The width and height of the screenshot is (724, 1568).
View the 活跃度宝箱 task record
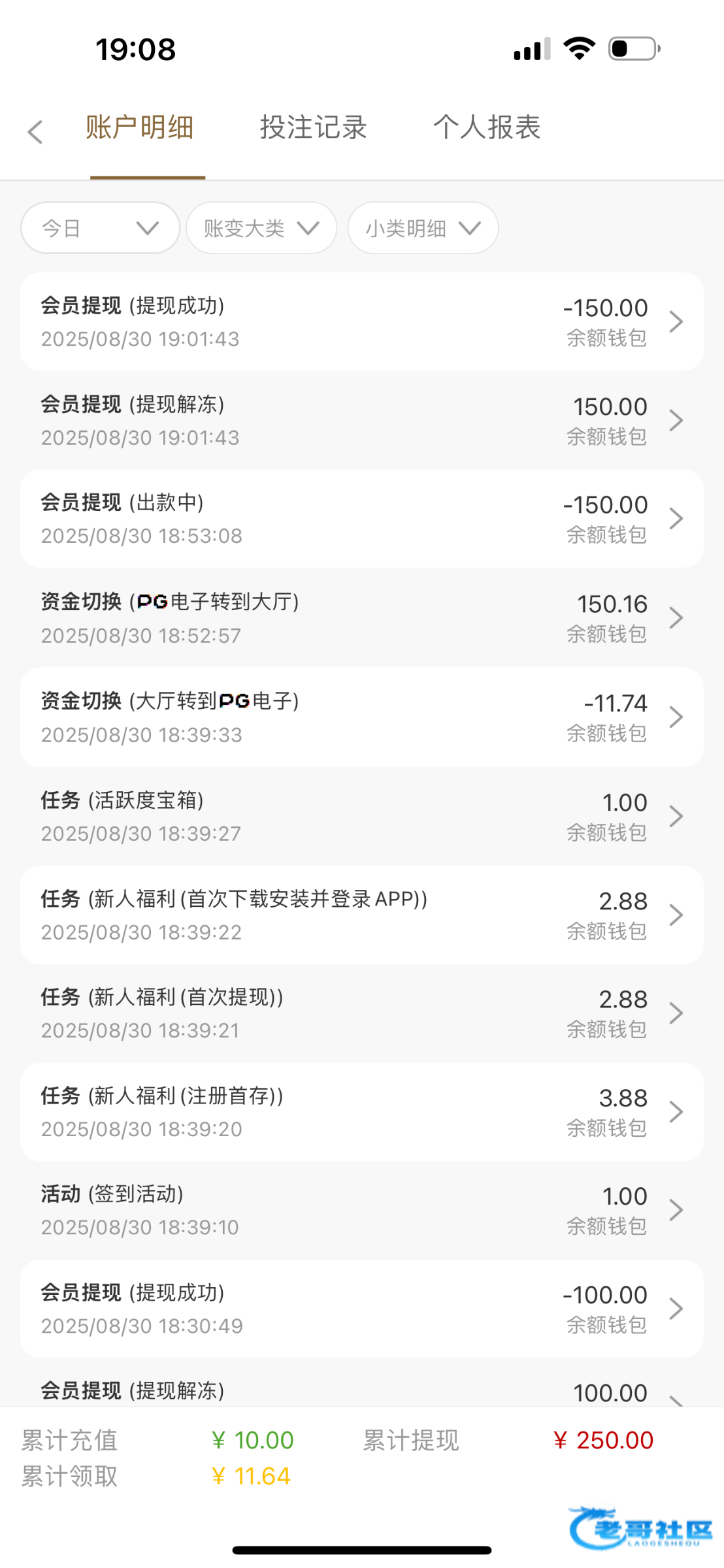point(362,816)
